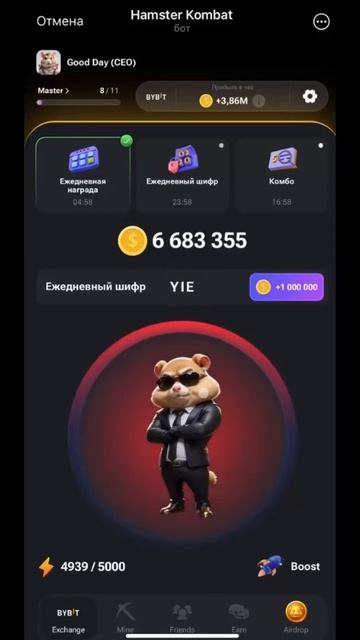Tap the Bybit exchange logo in top bar

click(156, 98)
